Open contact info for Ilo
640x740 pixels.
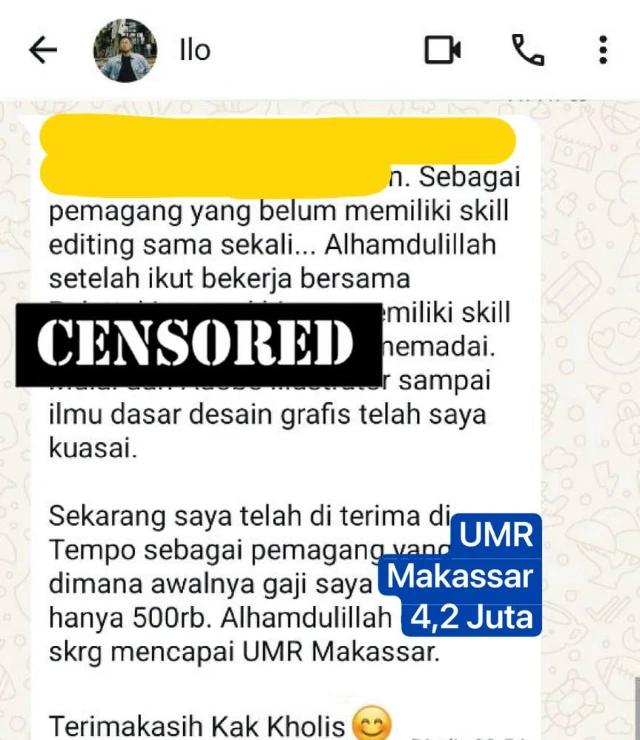pos(195,50)
